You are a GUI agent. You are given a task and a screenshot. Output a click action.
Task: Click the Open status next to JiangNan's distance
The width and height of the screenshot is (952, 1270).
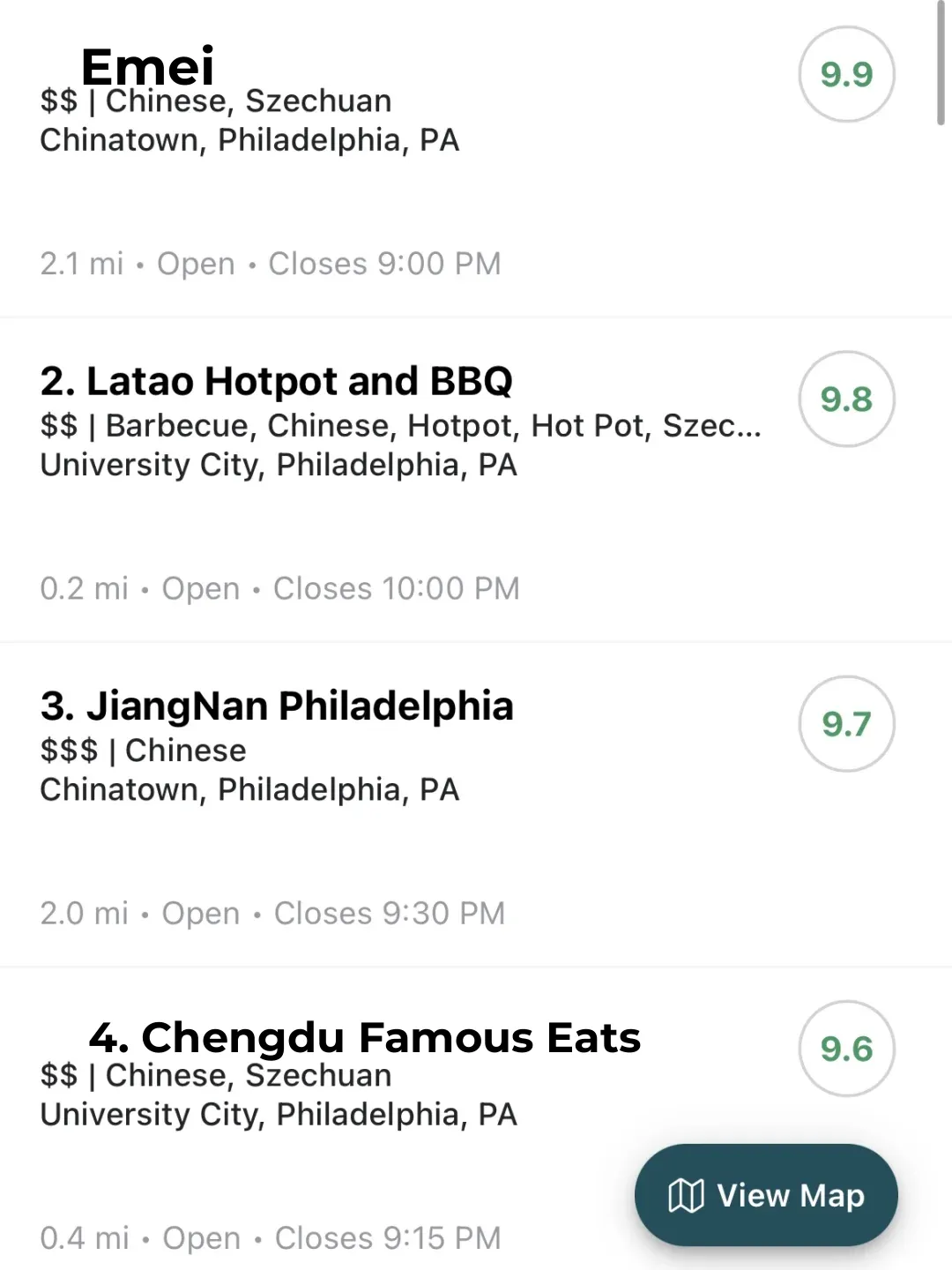200,913
